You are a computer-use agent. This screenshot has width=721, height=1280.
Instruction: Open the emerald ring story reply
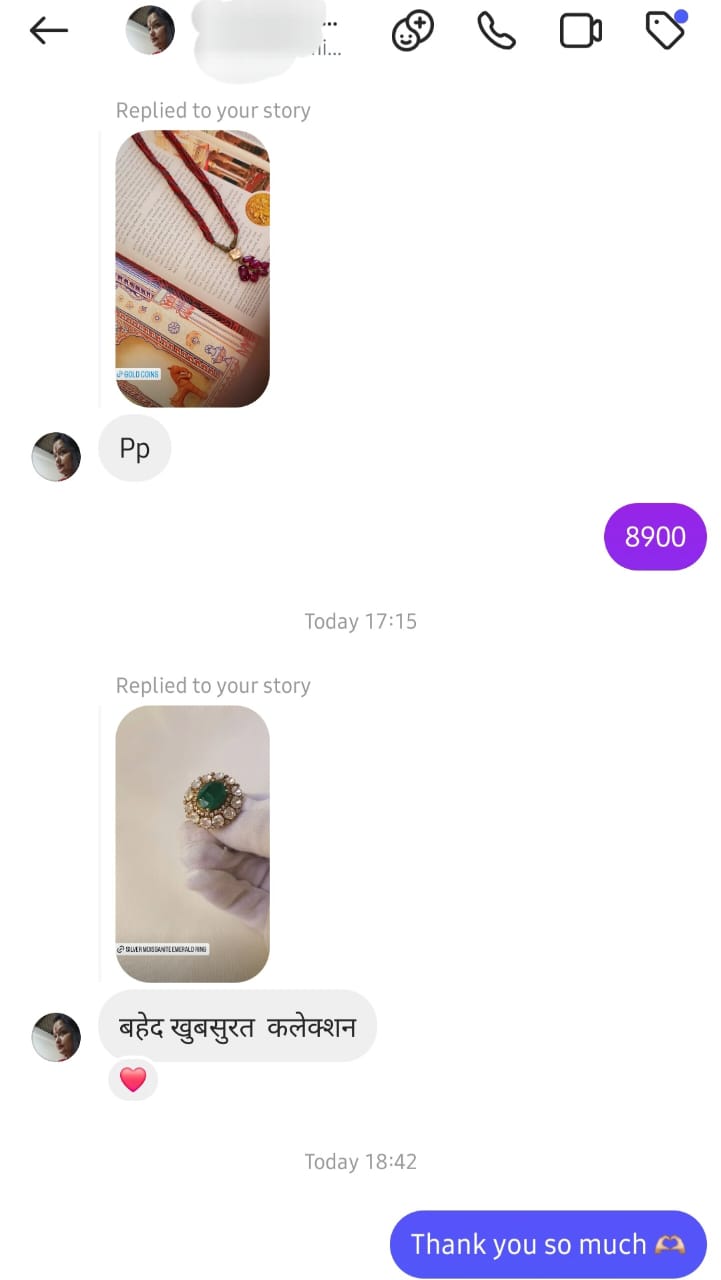click(x=192, y=843)
